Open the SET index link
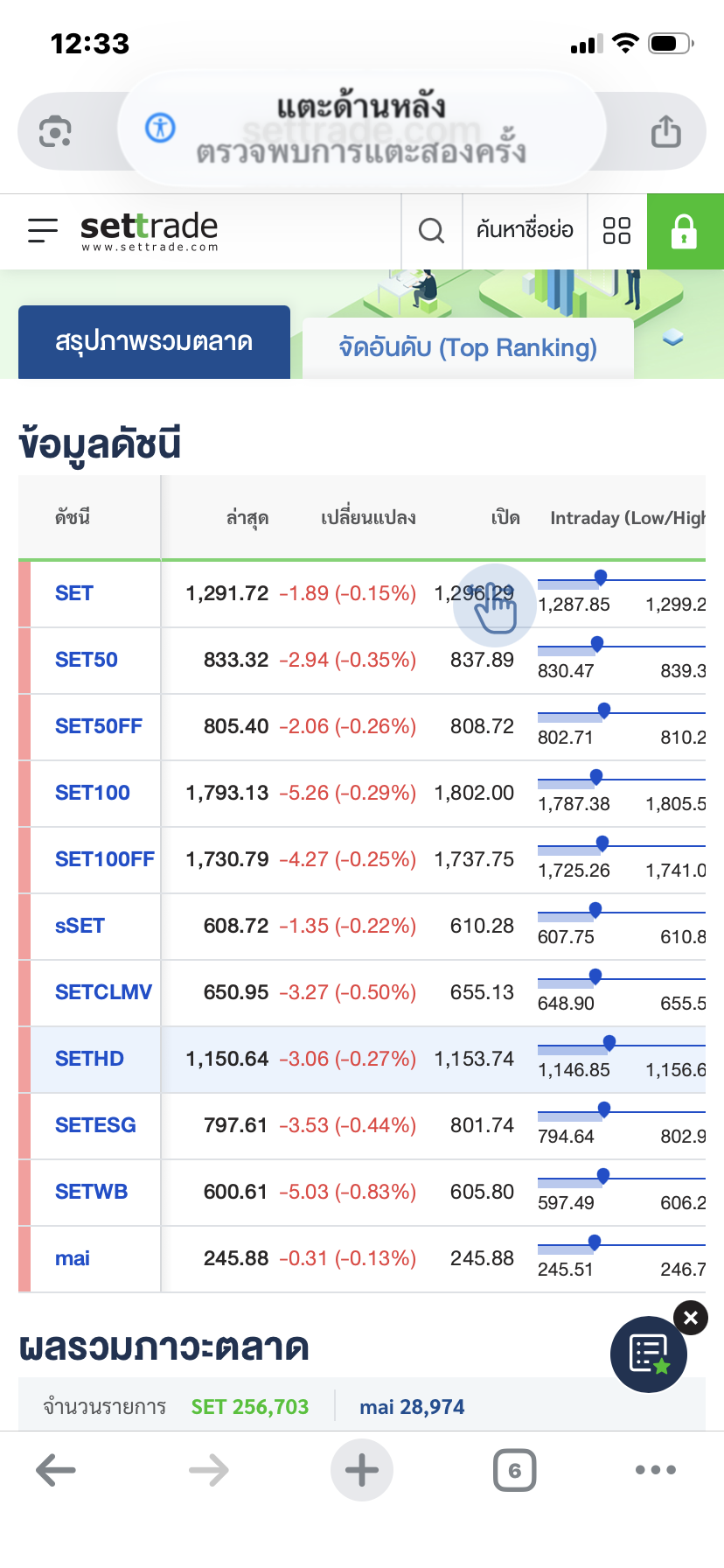724x1568 pixels. (x=74, y=594)
